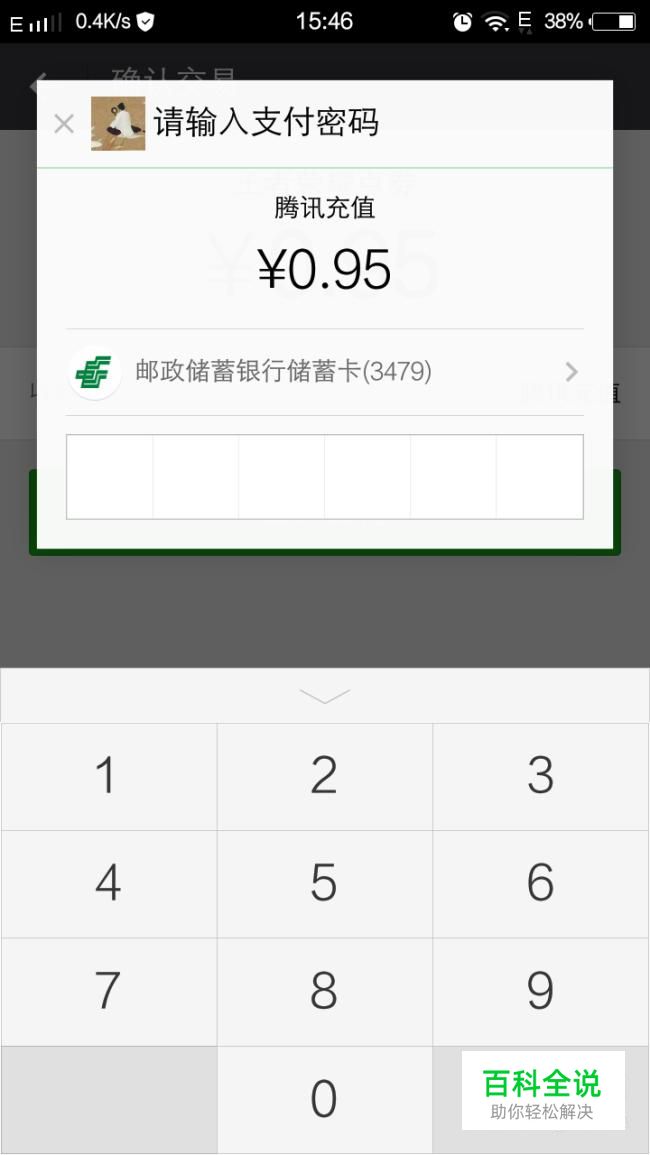Tap the number 7 key
The width and height of the screenshot is (650, 1155).
[108, 991]
